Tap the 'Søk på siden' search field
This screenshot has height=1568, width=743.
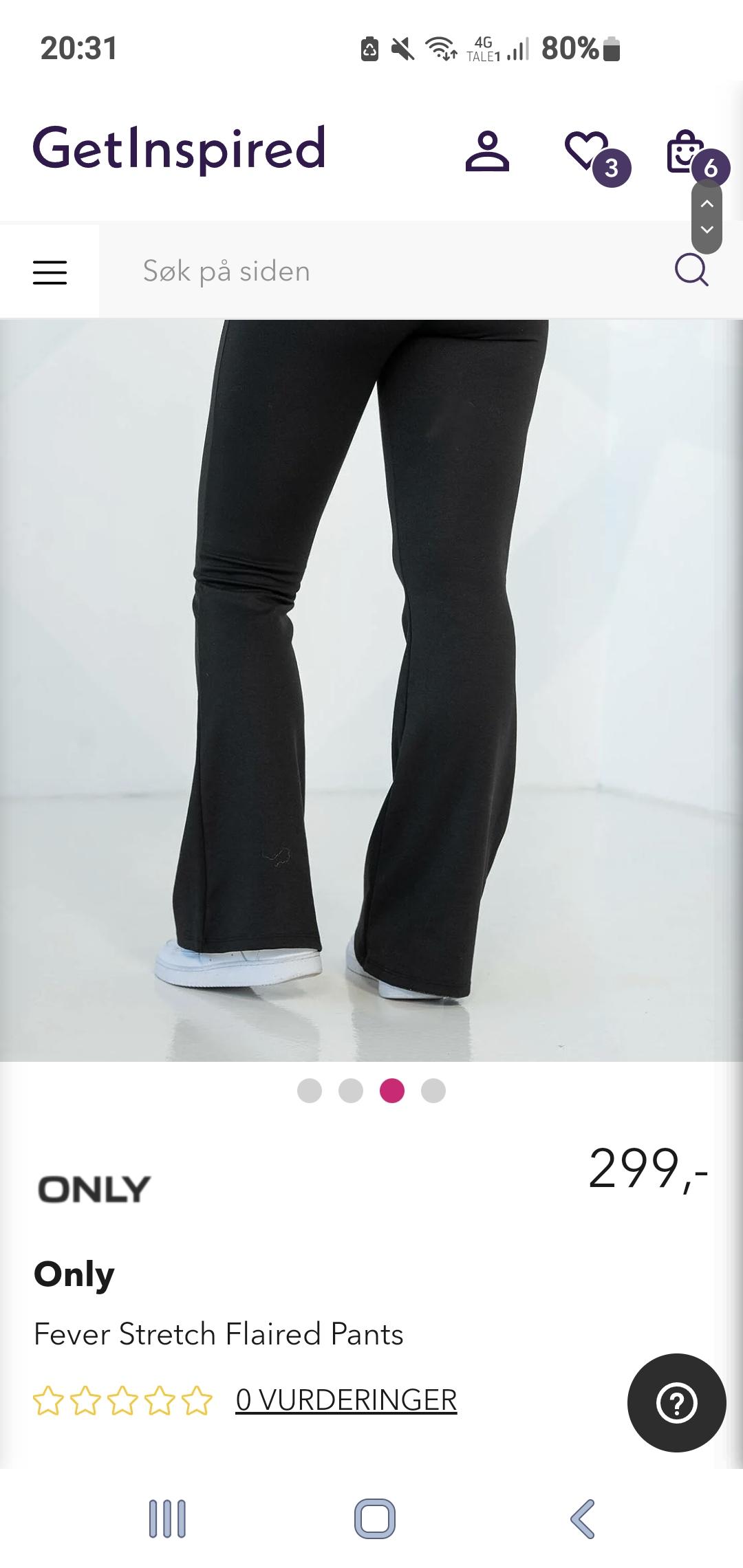385,271
